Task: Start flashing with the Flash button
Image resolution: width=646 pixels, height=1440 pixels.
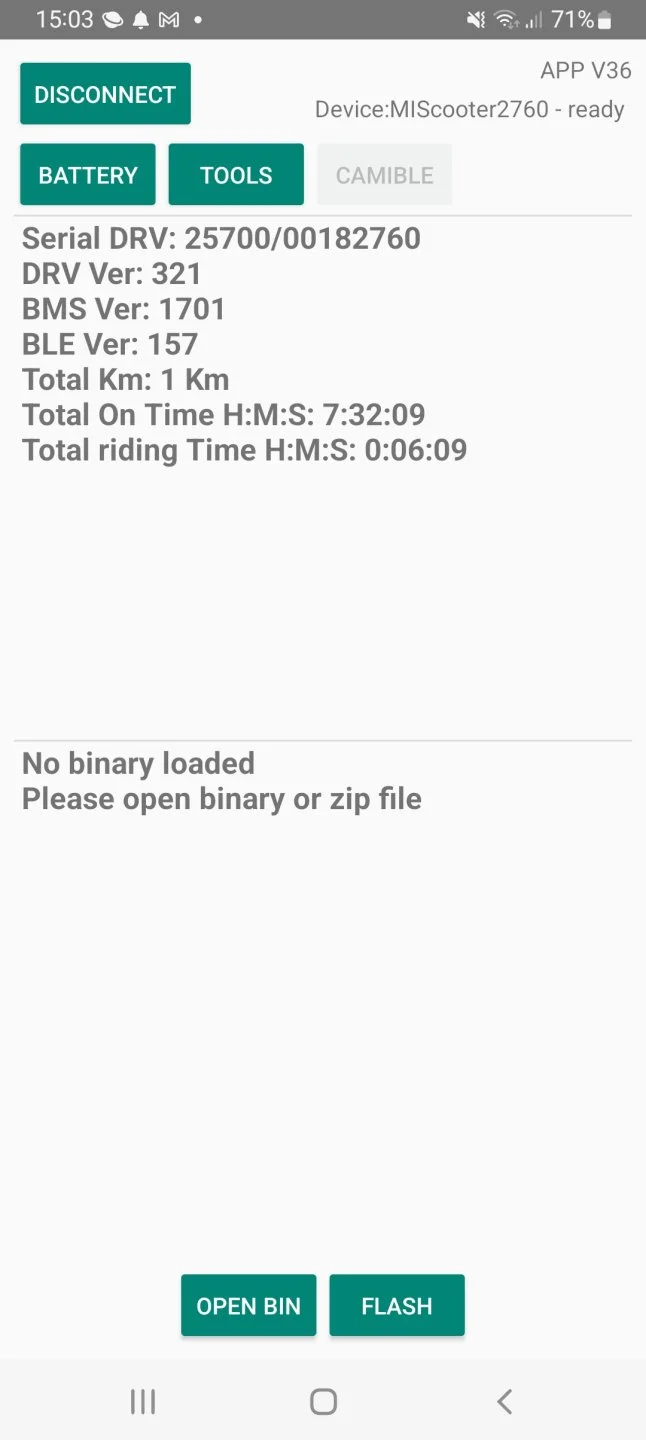Action: click(397, 1305)
